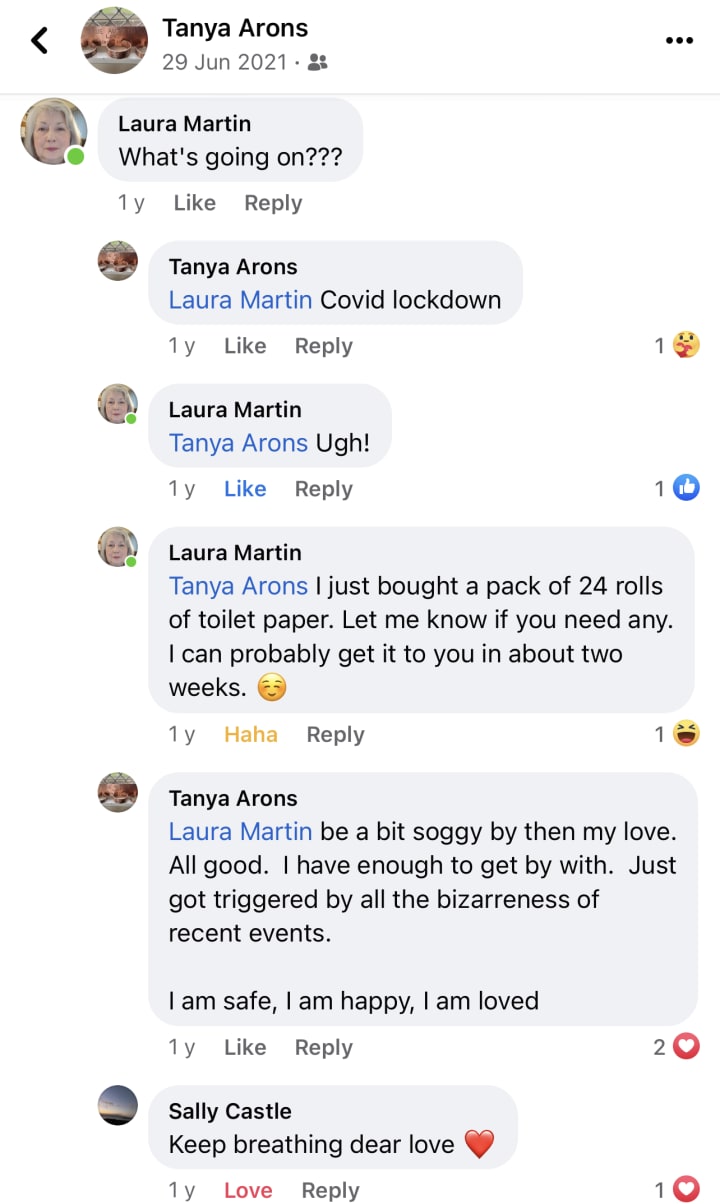Reply to Sally Castle's comment
This screenshot has height=1204, width=720.
coord(330,1190)
